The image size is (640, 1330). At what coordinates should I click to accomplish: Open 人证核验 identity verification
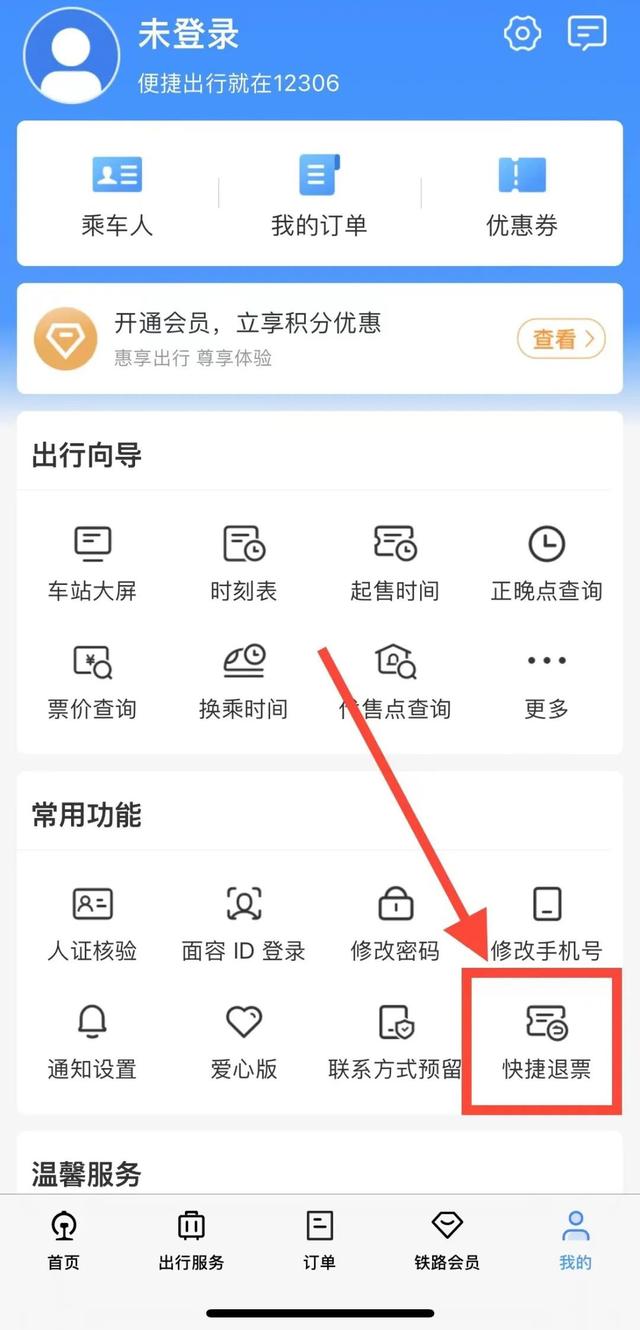click(92, 923)
